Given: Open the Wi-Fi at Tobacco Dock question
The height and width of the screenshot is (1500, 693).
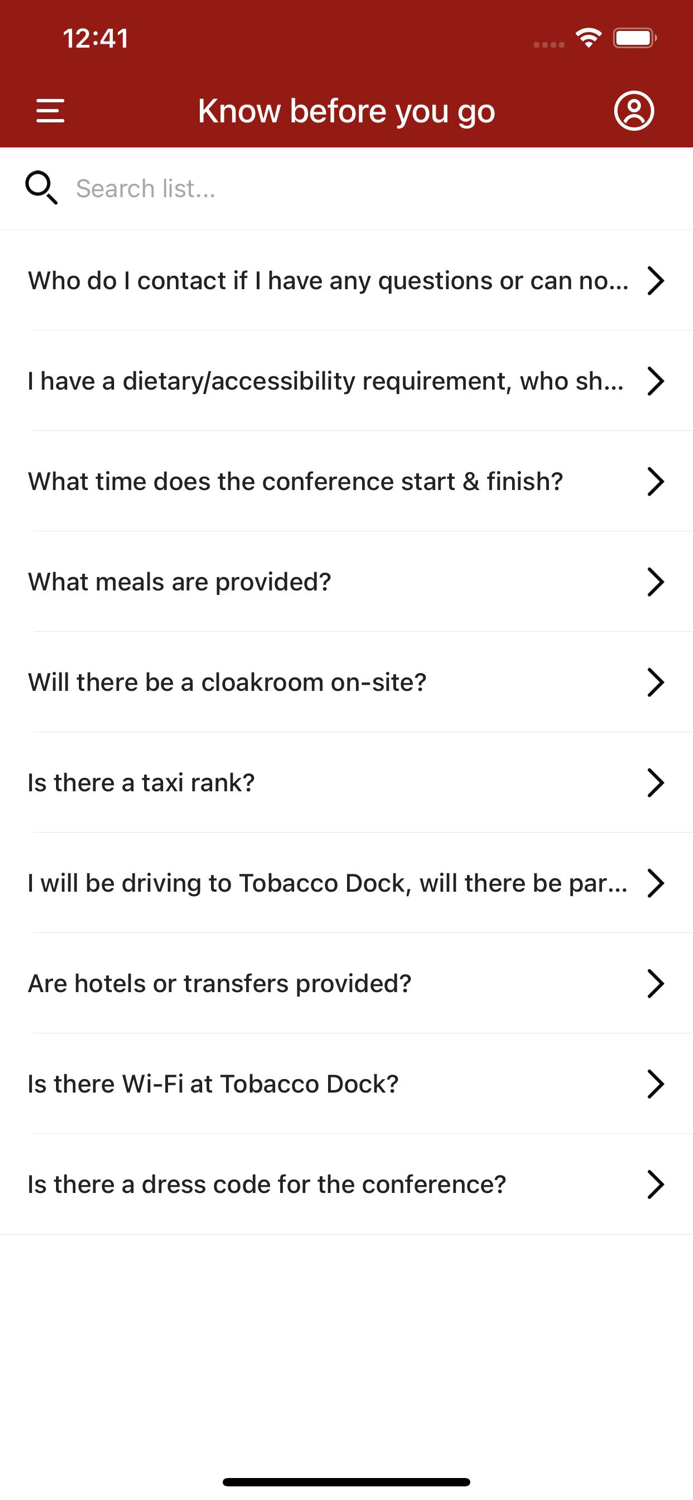Looking at the screenshot, I should (x=346, y=1084).
